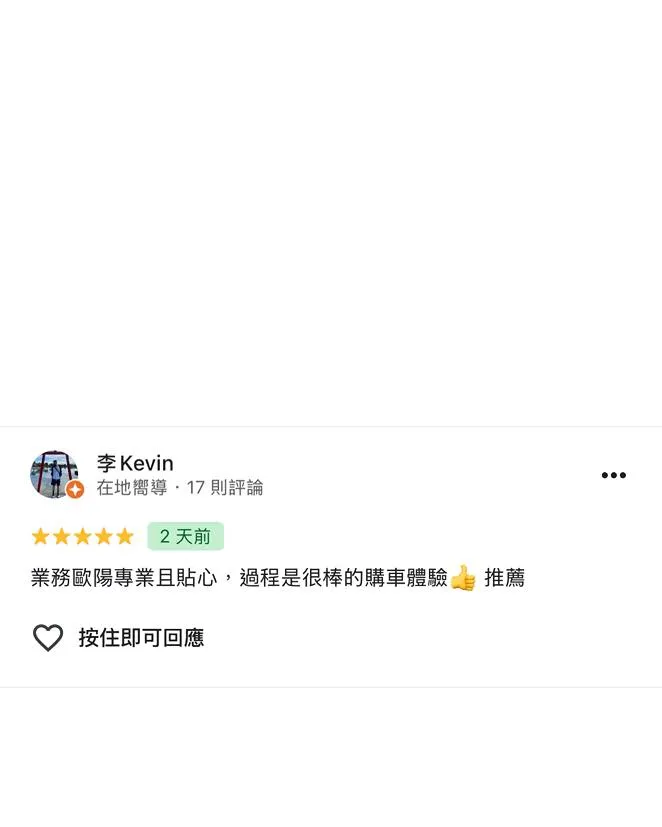Screen dimensions: 662x827
Task: Open 李 Kevin's profile picture
Action: tap(55, 474)
